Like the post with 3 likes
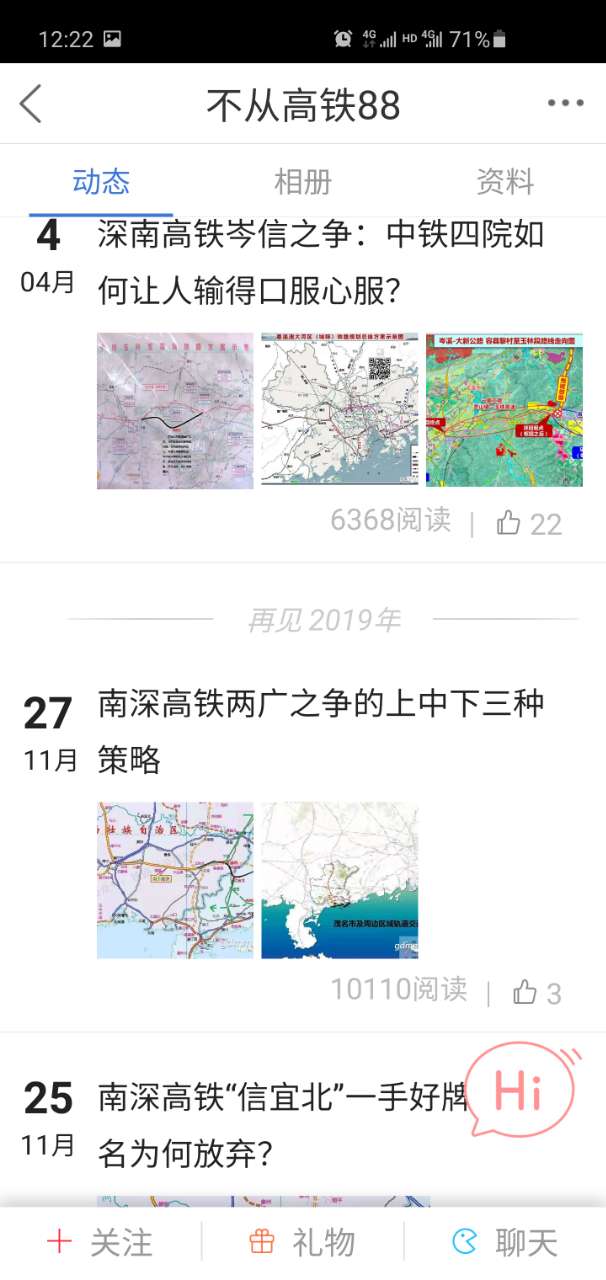 pyautogui.click(x=537, y=992)
